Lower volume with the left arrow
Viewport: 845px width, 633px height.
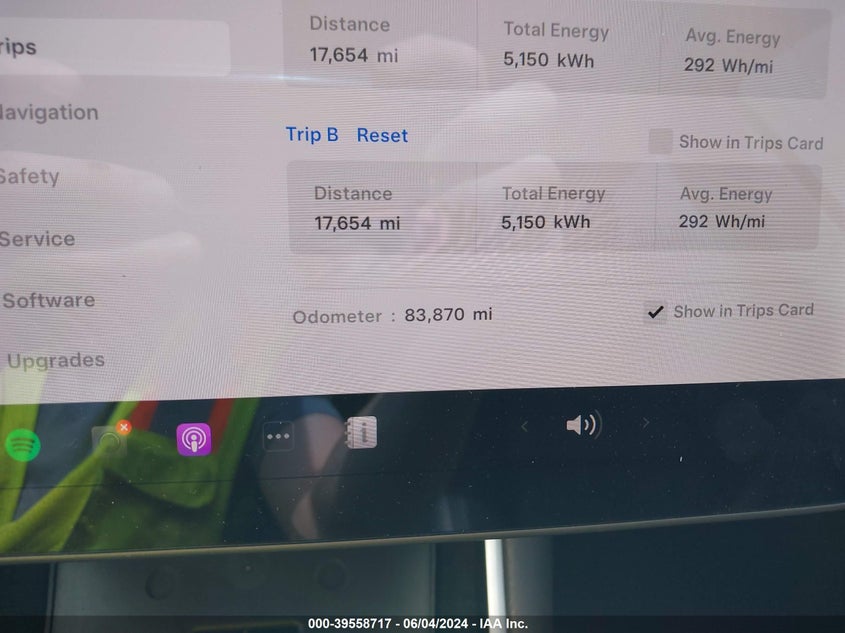pos(524,426)
